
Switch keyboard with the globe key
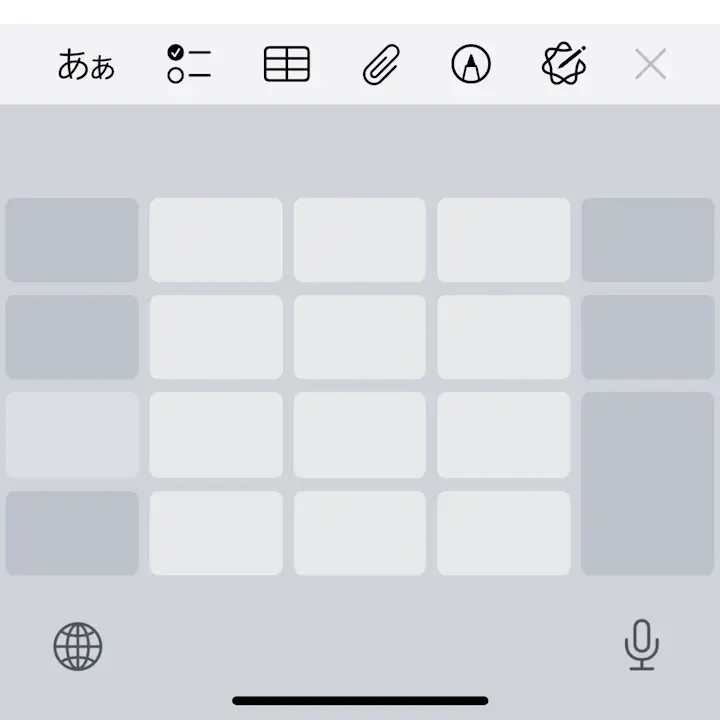click(78, 646)
